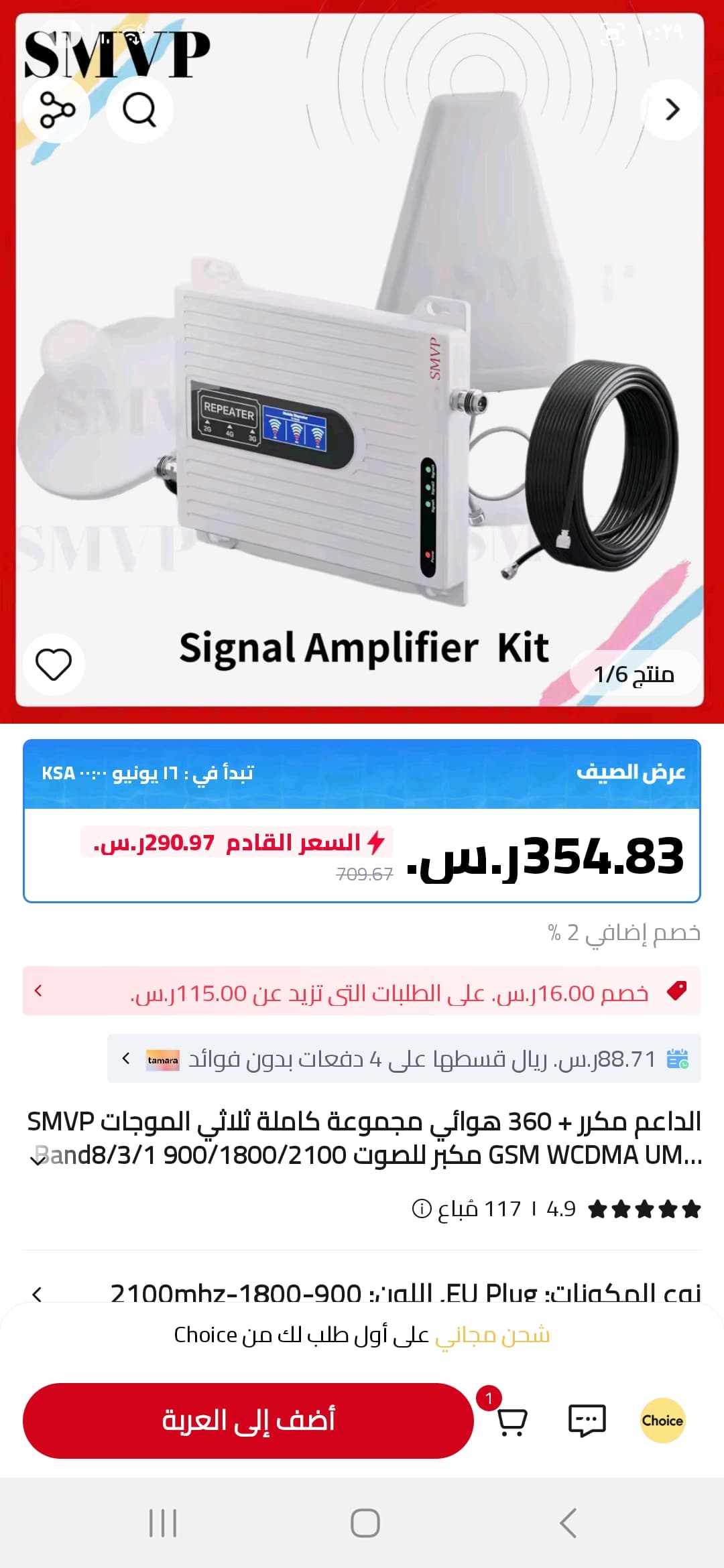The height and width of the screenshot is (1568, 724).
Task: Open ratings info icon next to sold count
Action: coord(422,1209)
